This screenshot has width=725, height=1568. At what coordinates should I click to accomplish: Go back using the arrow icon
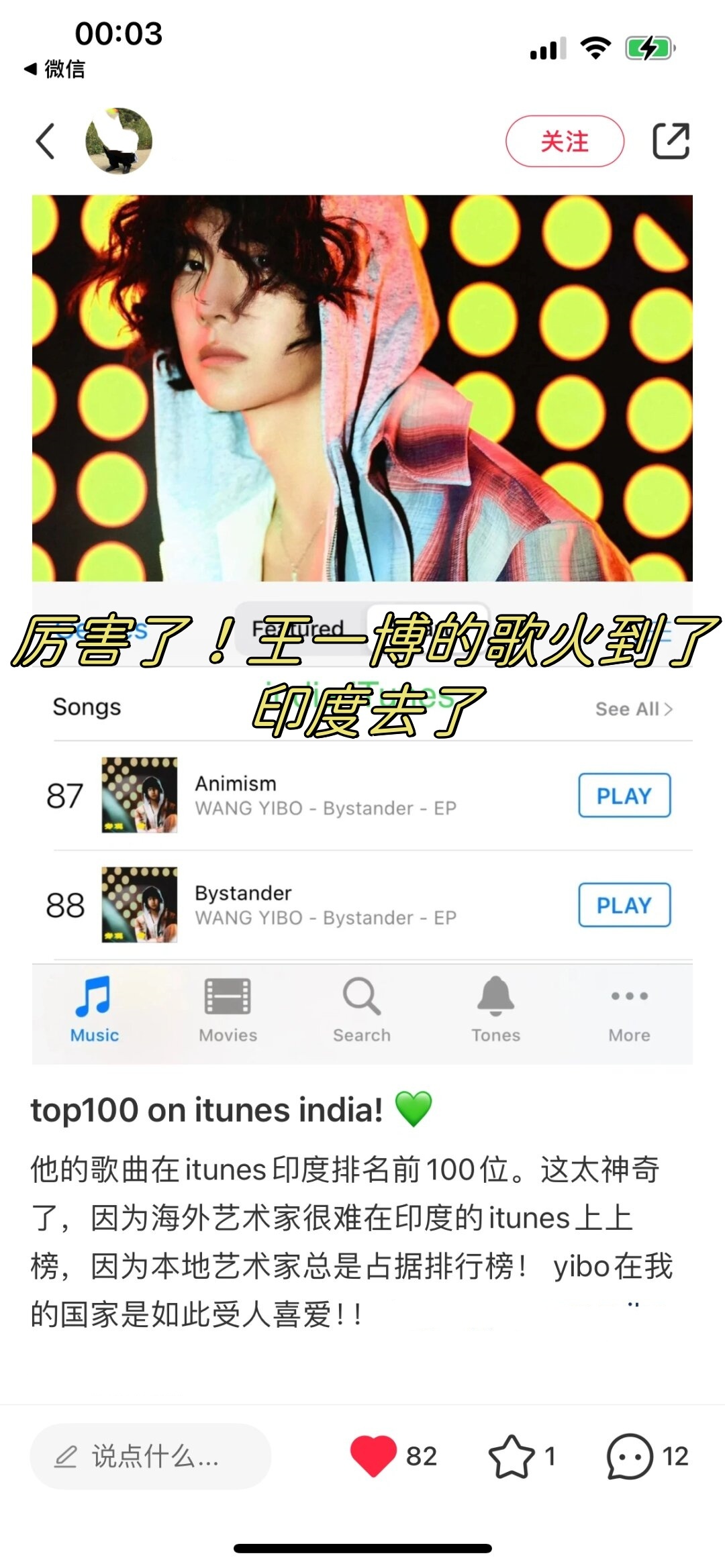point(46,142)
